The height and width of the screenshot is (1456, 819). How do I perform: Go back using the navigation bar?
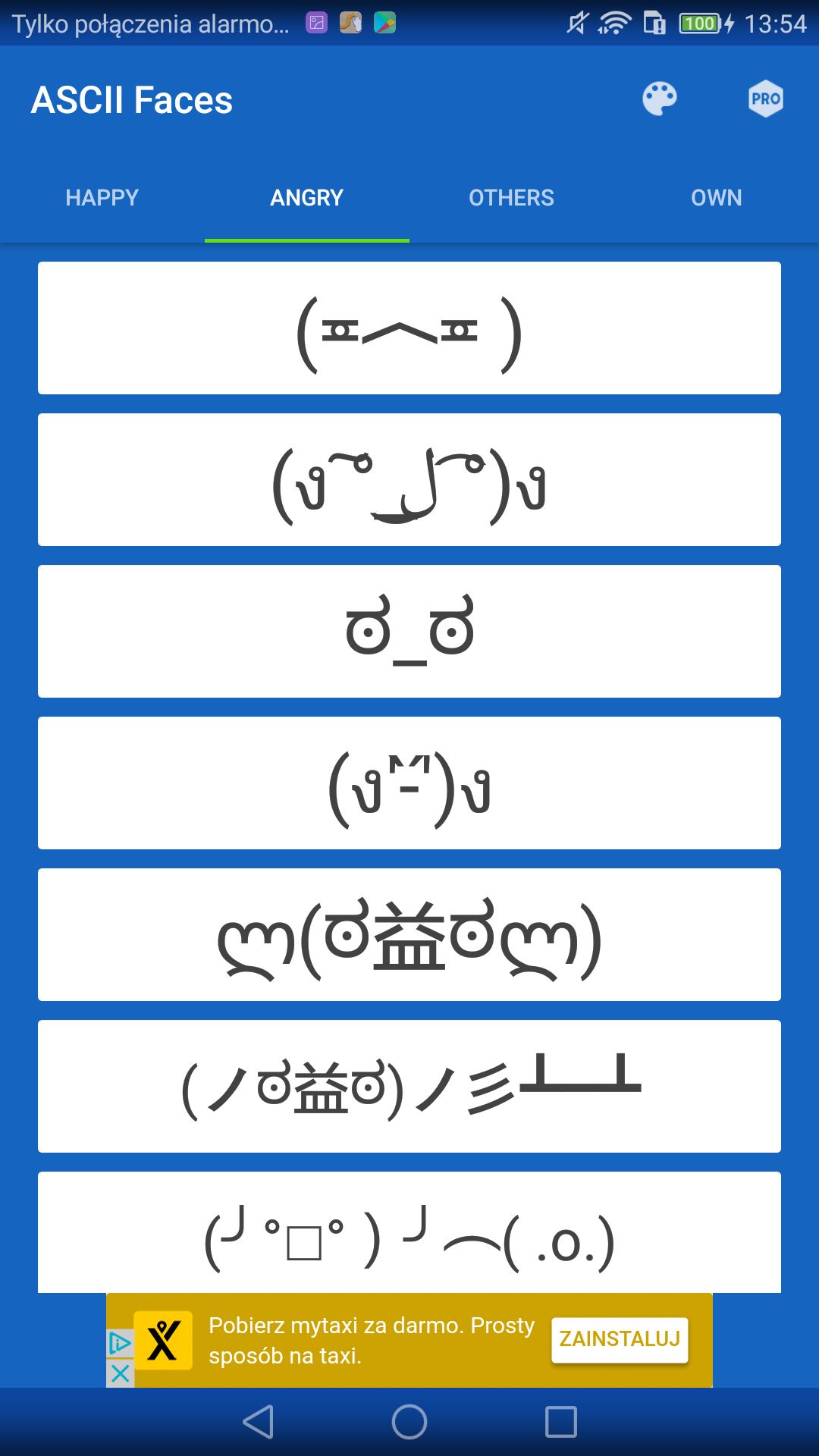(258, 1422)
